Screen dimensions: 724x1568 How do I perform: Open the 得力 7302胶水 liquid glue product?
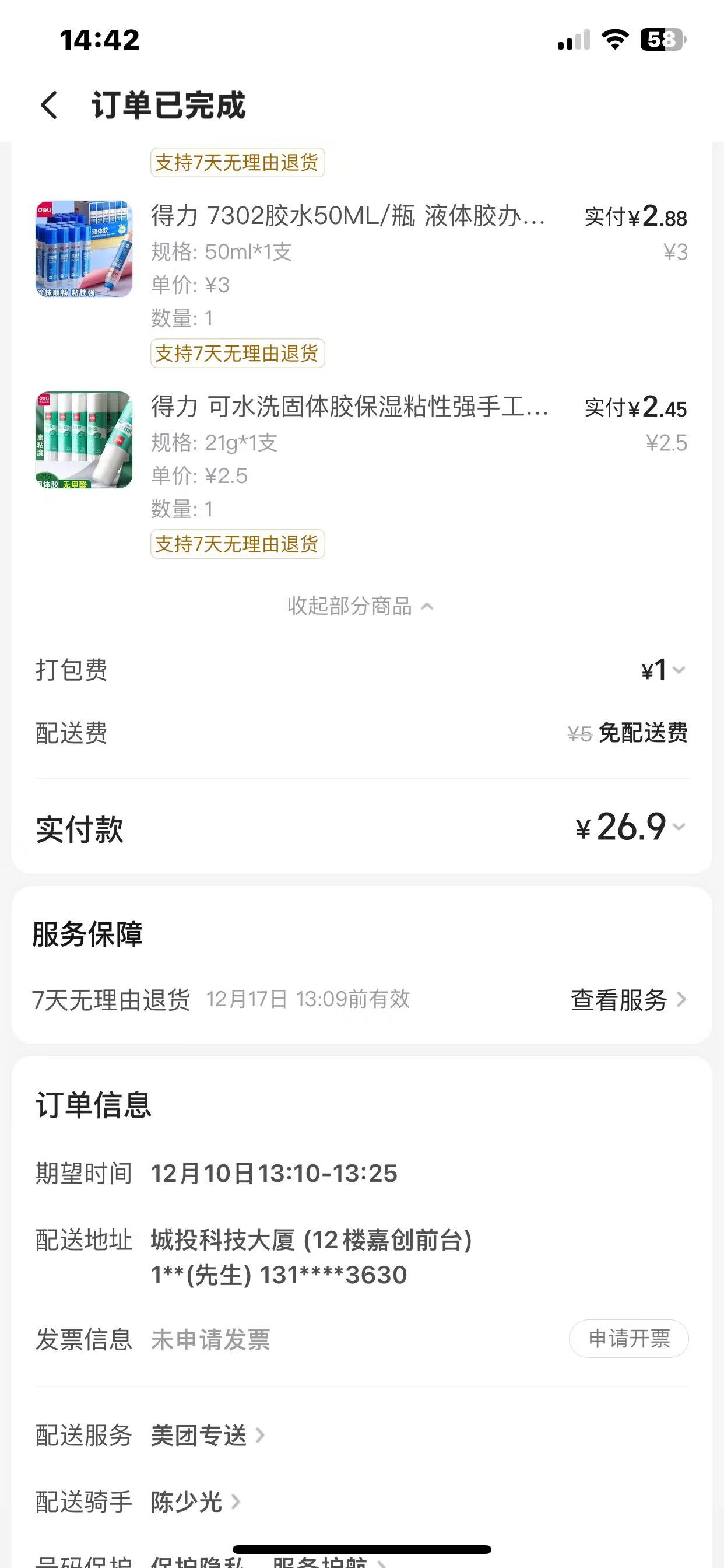[347, 216]
